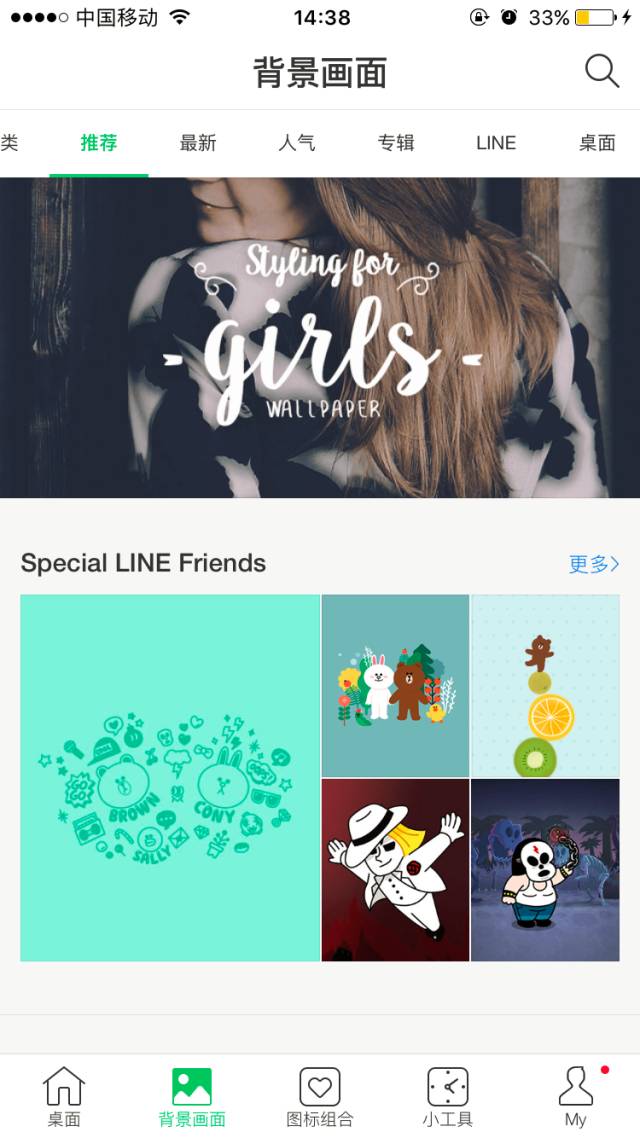Image resolution: width=640 pixels, height=1138 pixels.
Task: Go to 桌面 in bottom navigation
Action: pos(64,1096)
